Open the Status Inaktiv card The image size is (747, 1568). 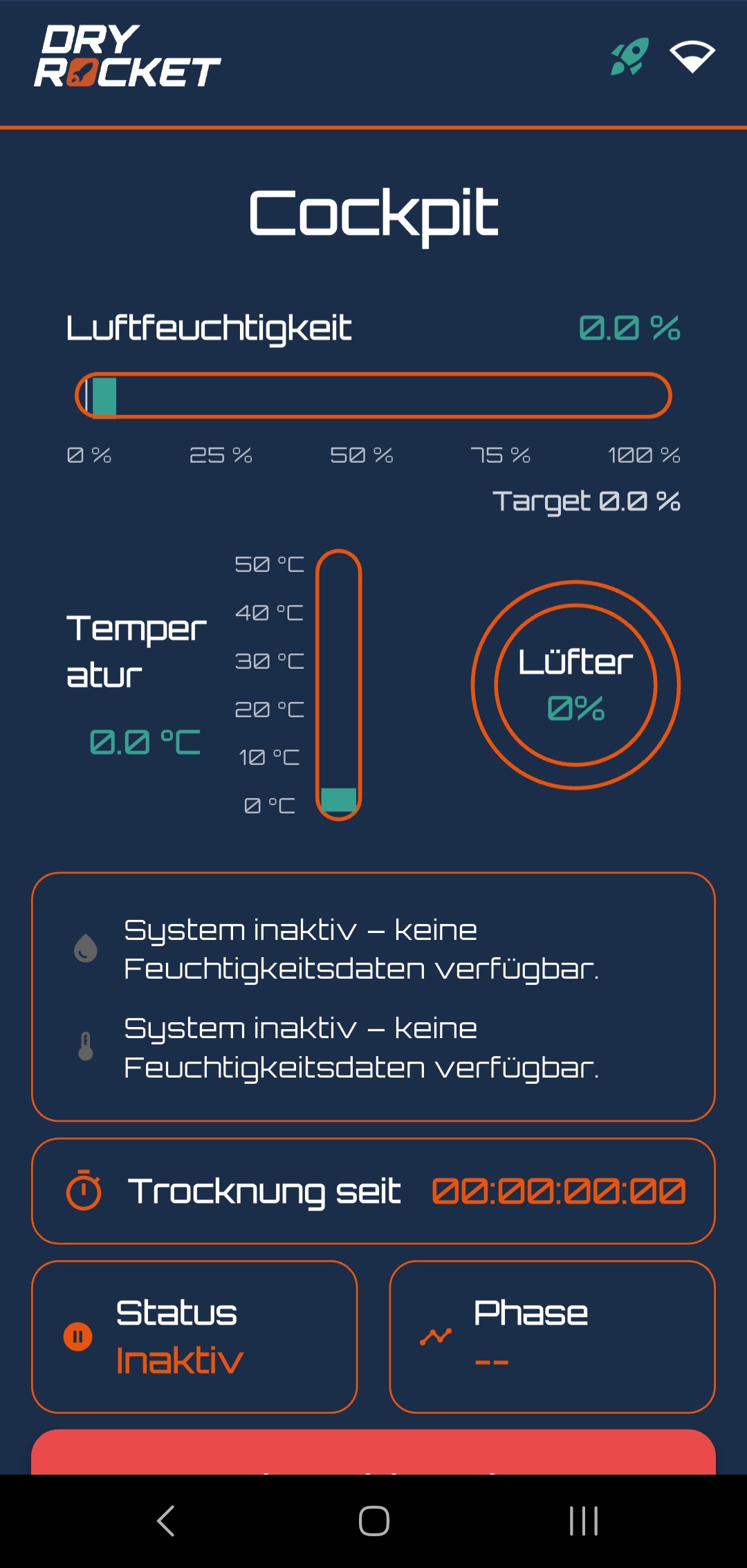click(x=194, y=1336)
